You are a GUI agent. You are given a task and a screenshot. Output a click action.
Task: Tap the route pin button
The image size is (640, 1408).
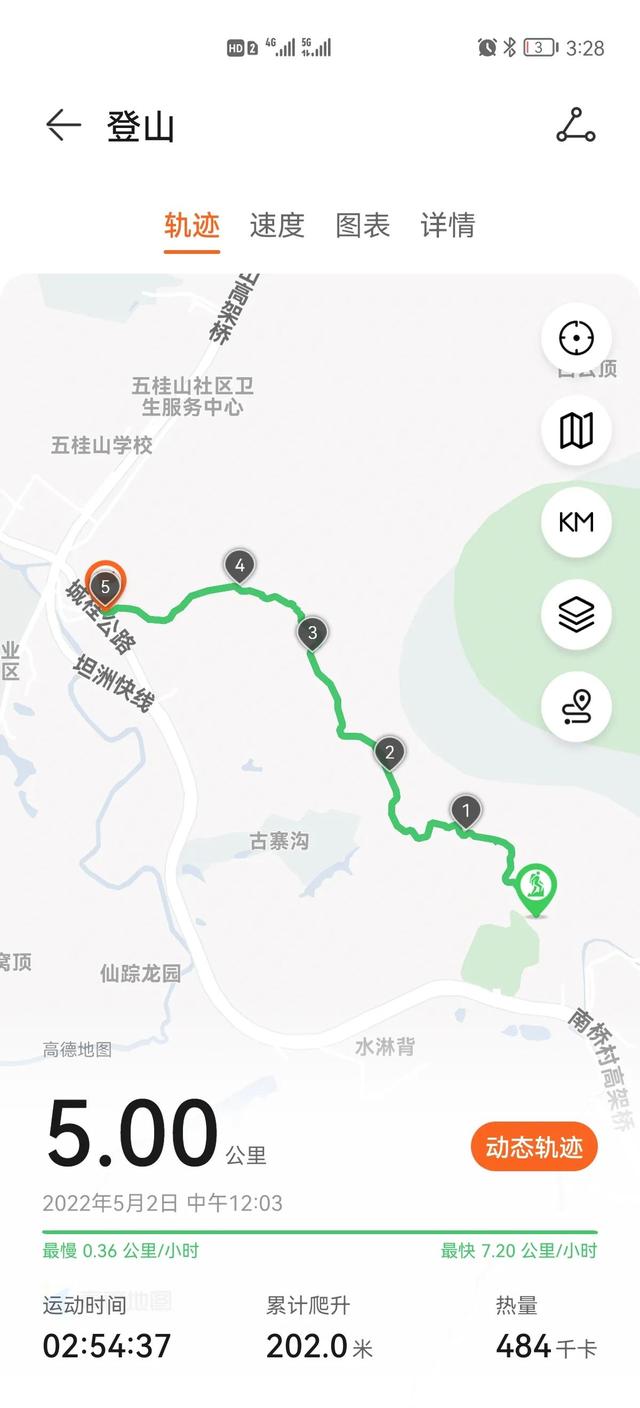pos(576,707)
